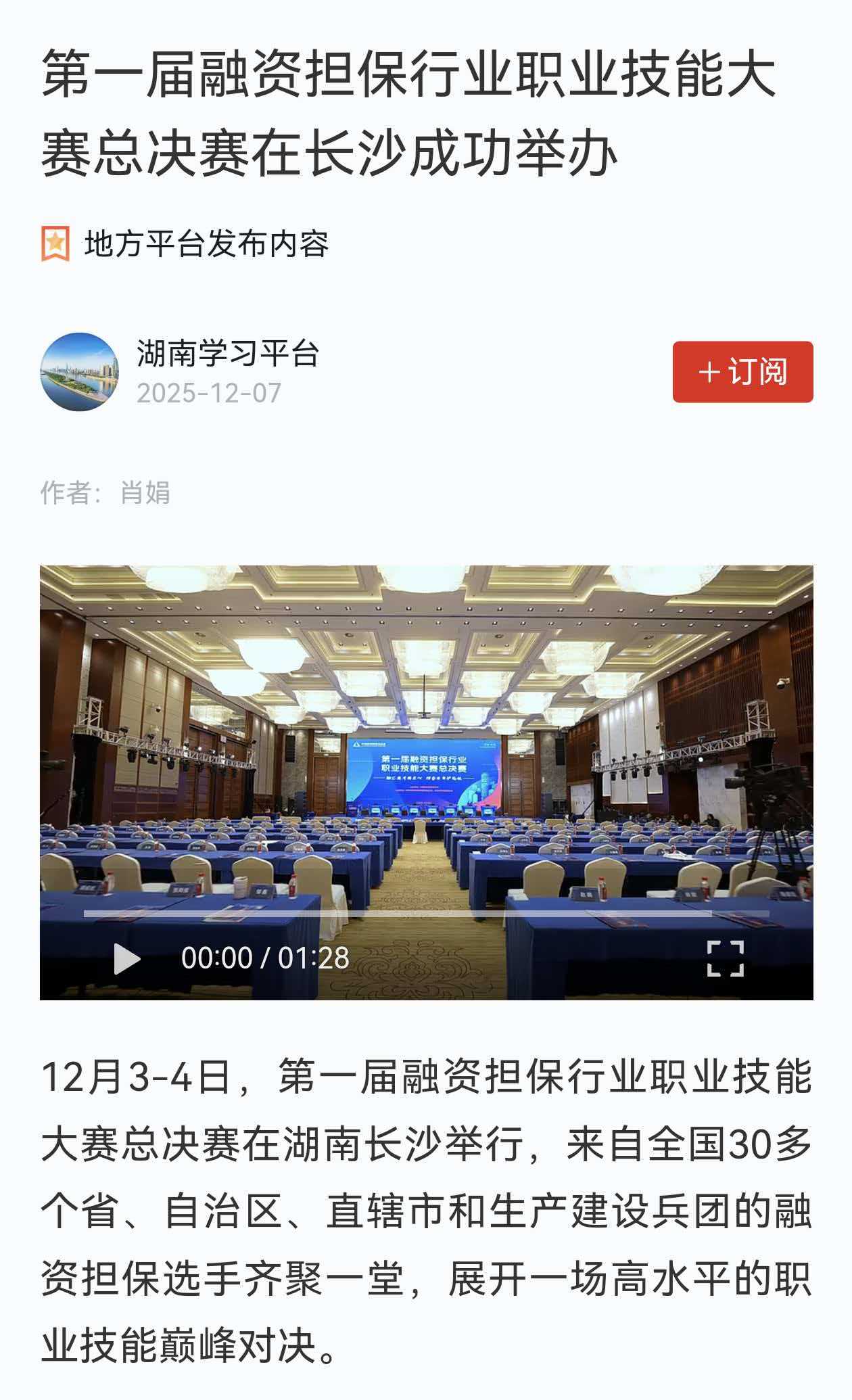Image resolution: width=852 pixels, height=1400 pixels.
Task: Play the conference hall video
Action: pyautogui.click(x=126, y=958)
